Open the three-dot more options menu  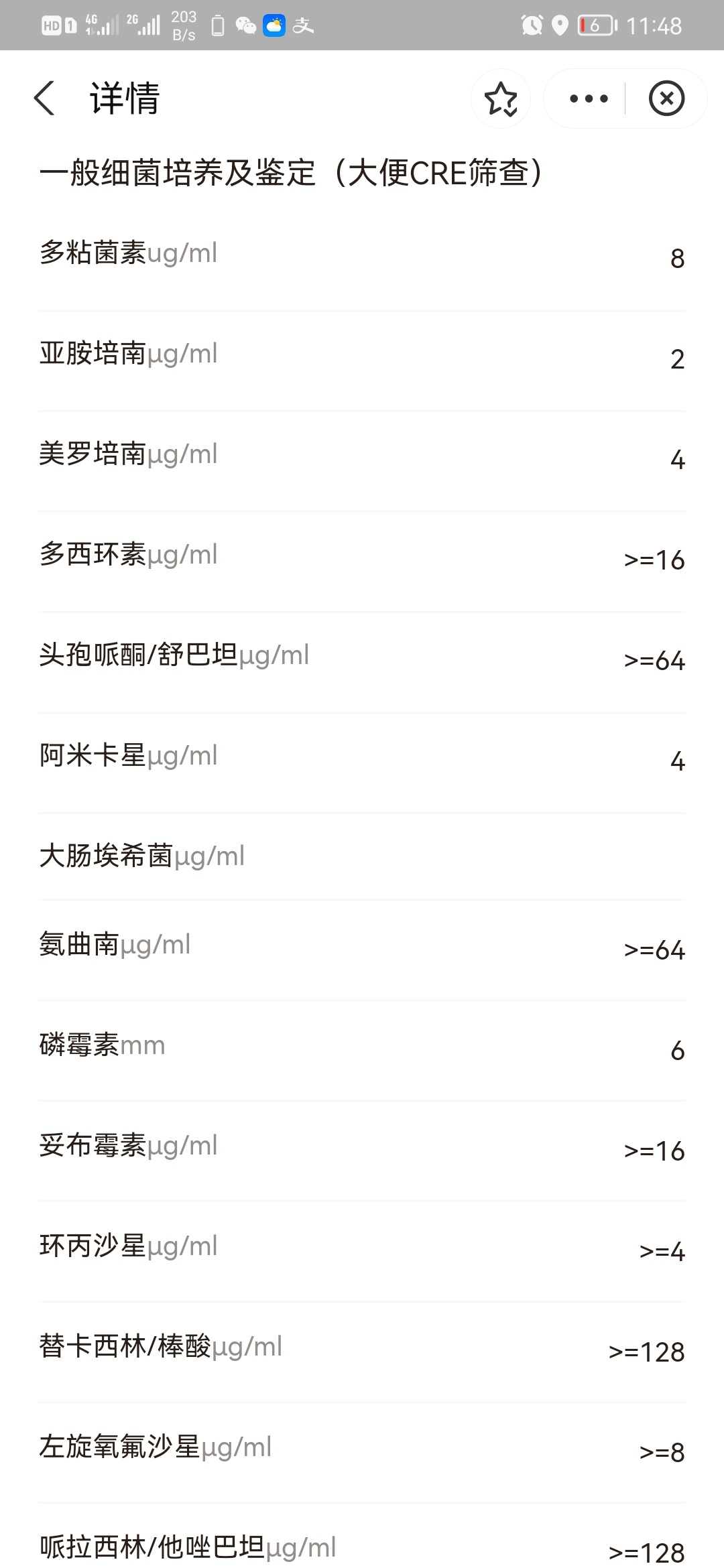pos(589,99)
